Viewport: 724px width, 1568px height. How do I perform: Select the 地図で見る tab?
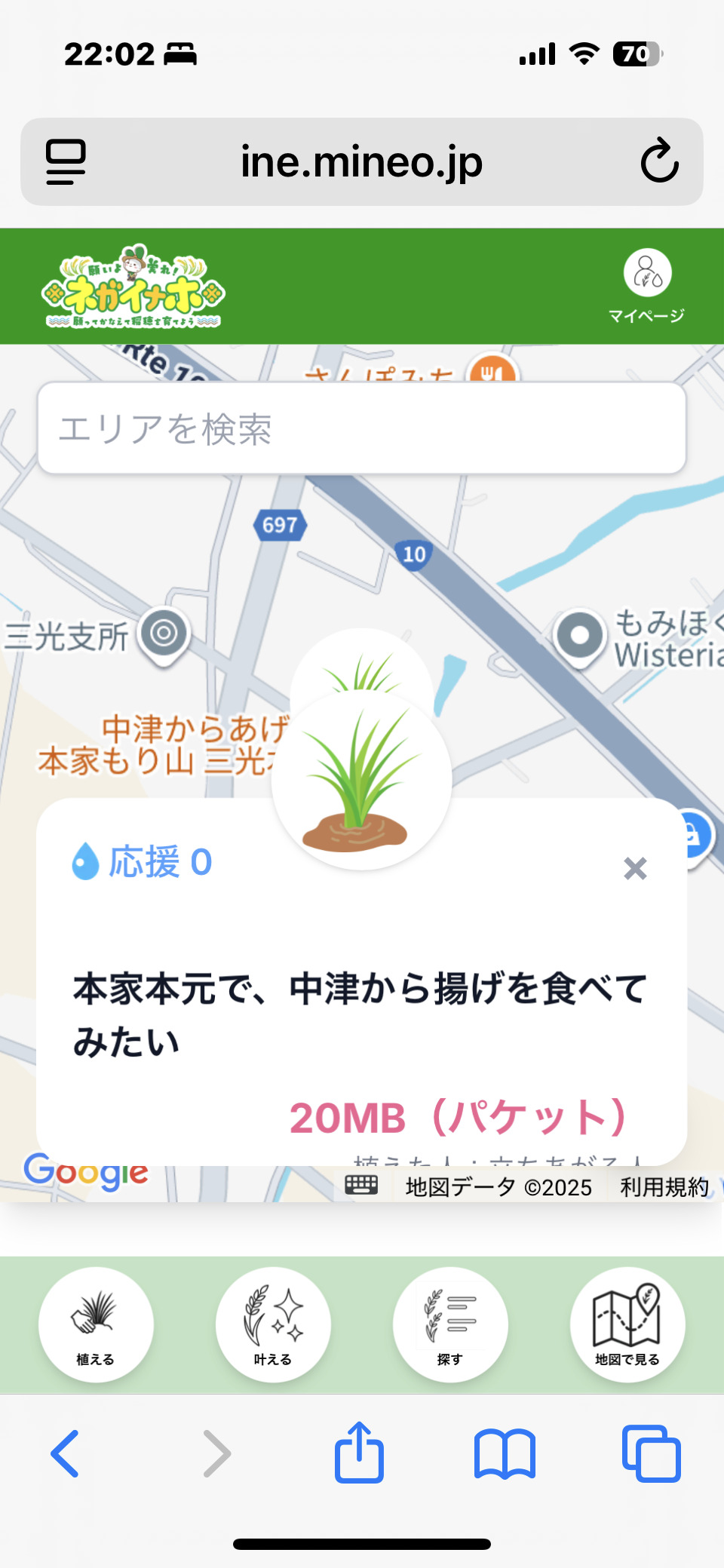coord(627,1324)
